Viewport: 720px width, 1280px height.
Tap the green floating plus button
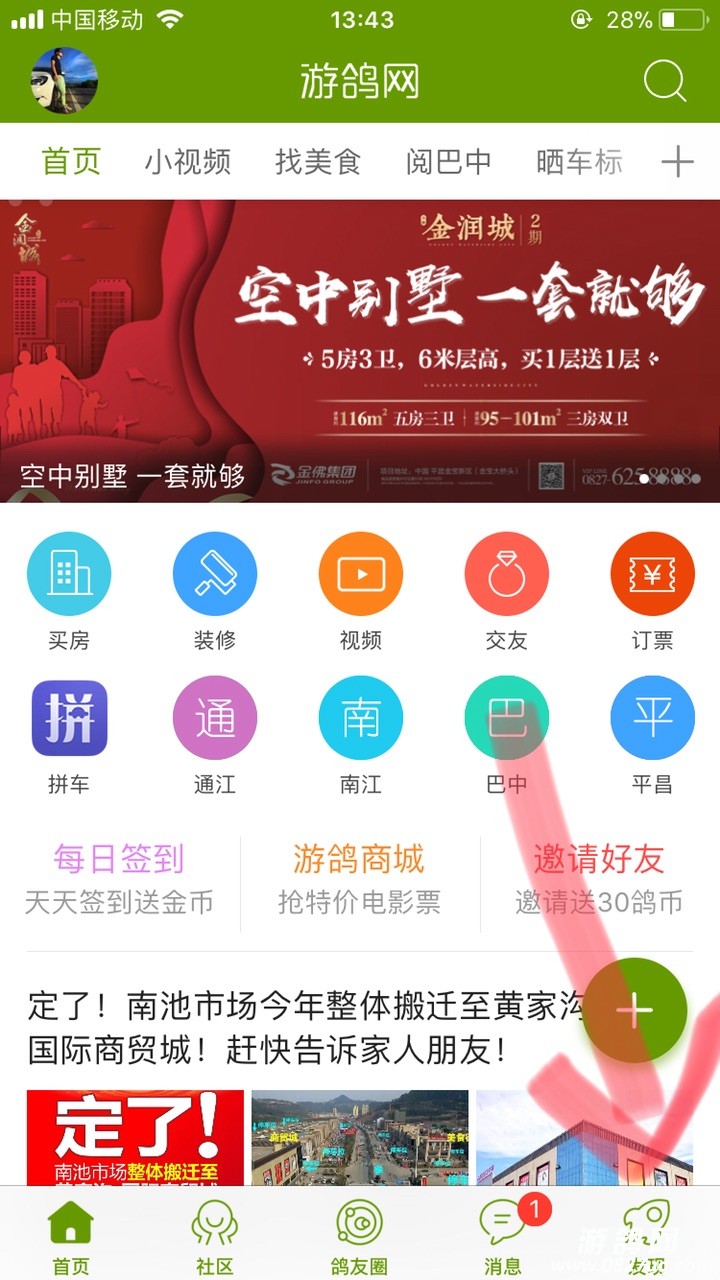click(x=634, y=1010)
